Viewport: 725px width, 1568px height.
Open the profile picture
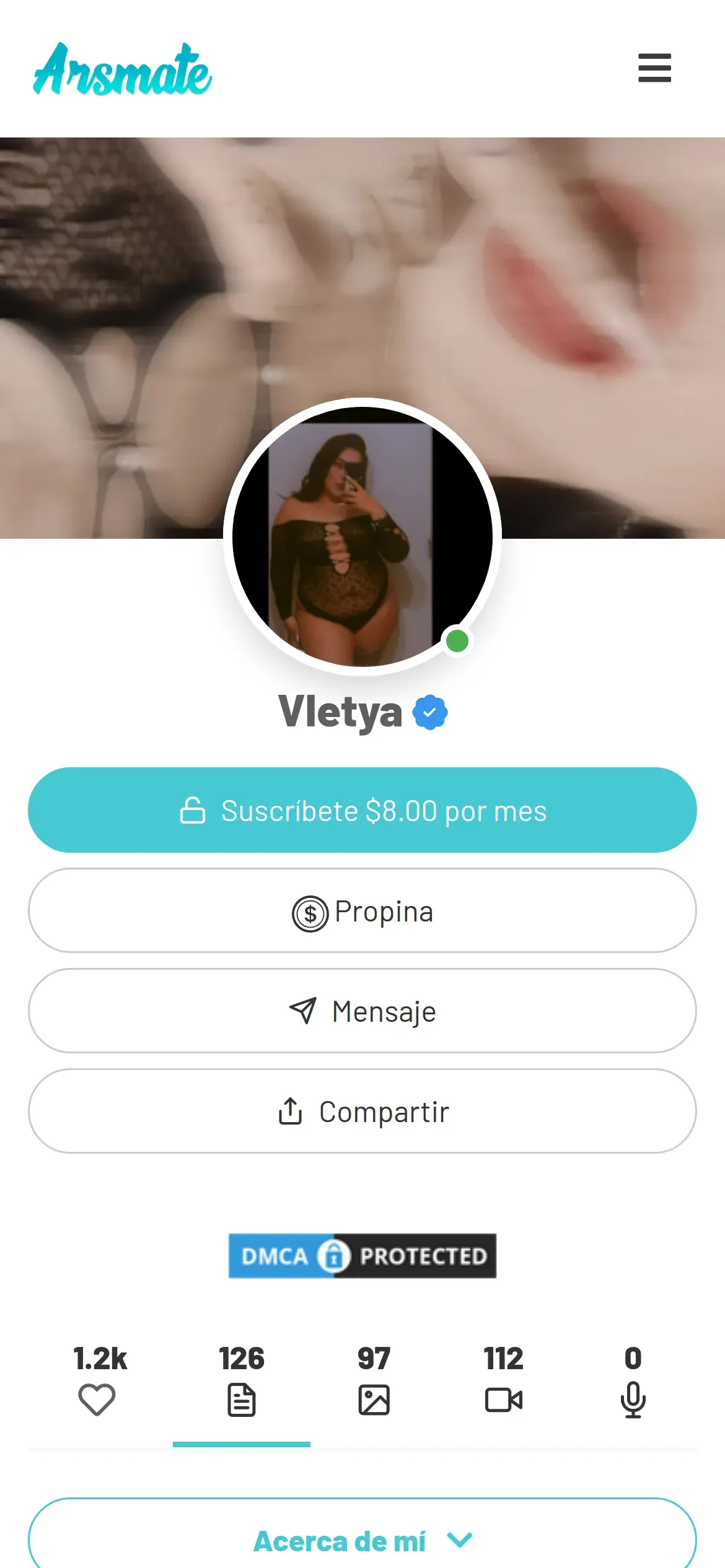tap(362, 536)
